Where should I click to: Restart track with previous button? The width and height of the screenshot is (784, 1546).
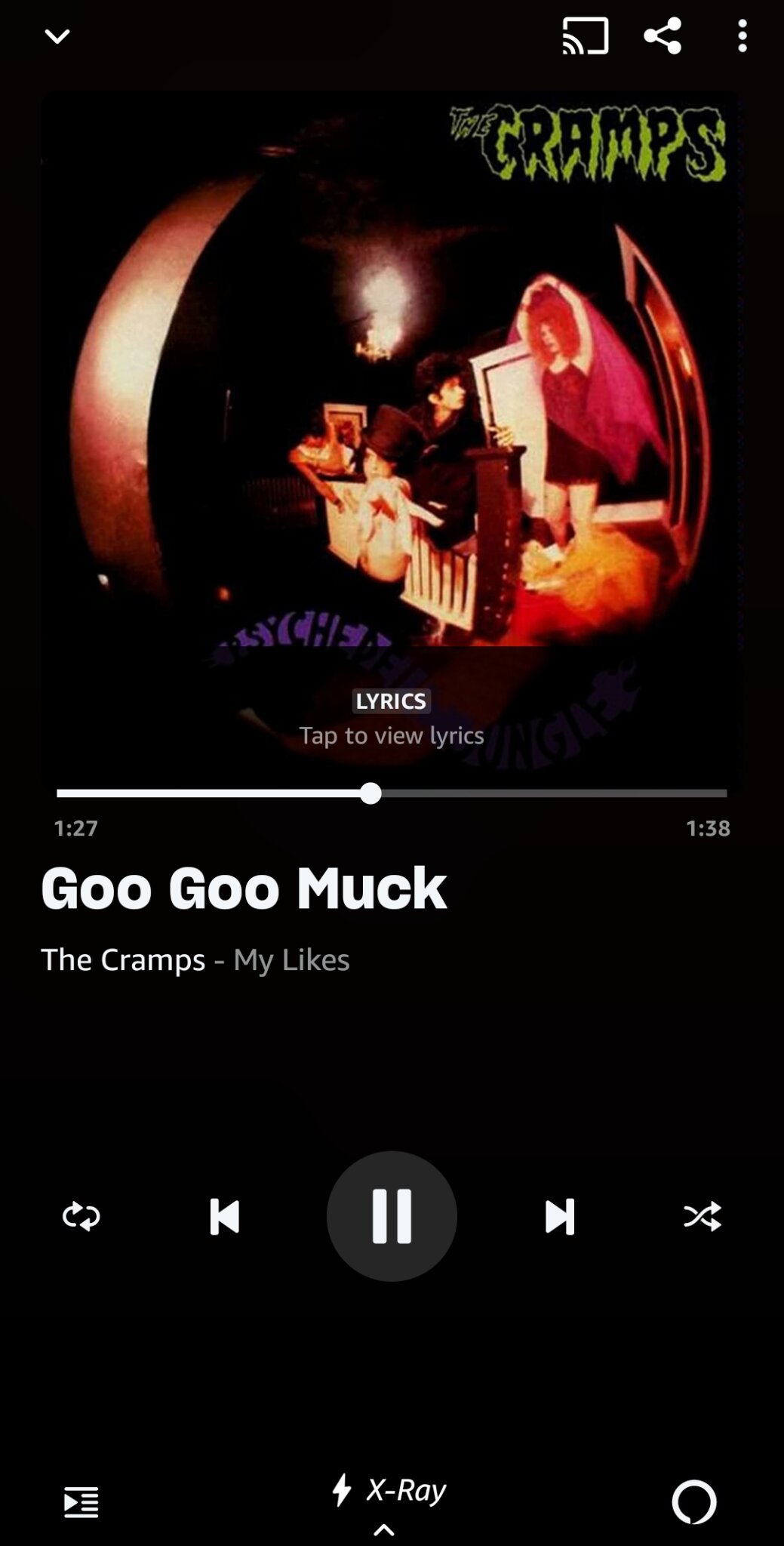pos(224,1215)
